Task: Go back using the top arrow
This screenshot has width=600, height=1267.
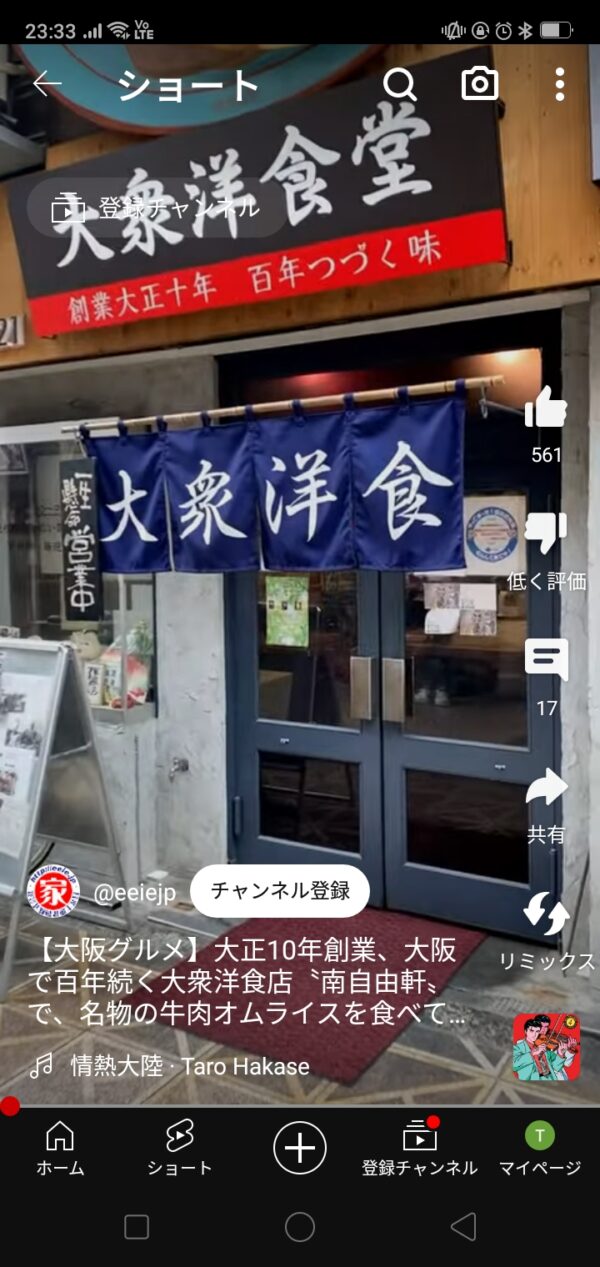Action: click(47, 85)
